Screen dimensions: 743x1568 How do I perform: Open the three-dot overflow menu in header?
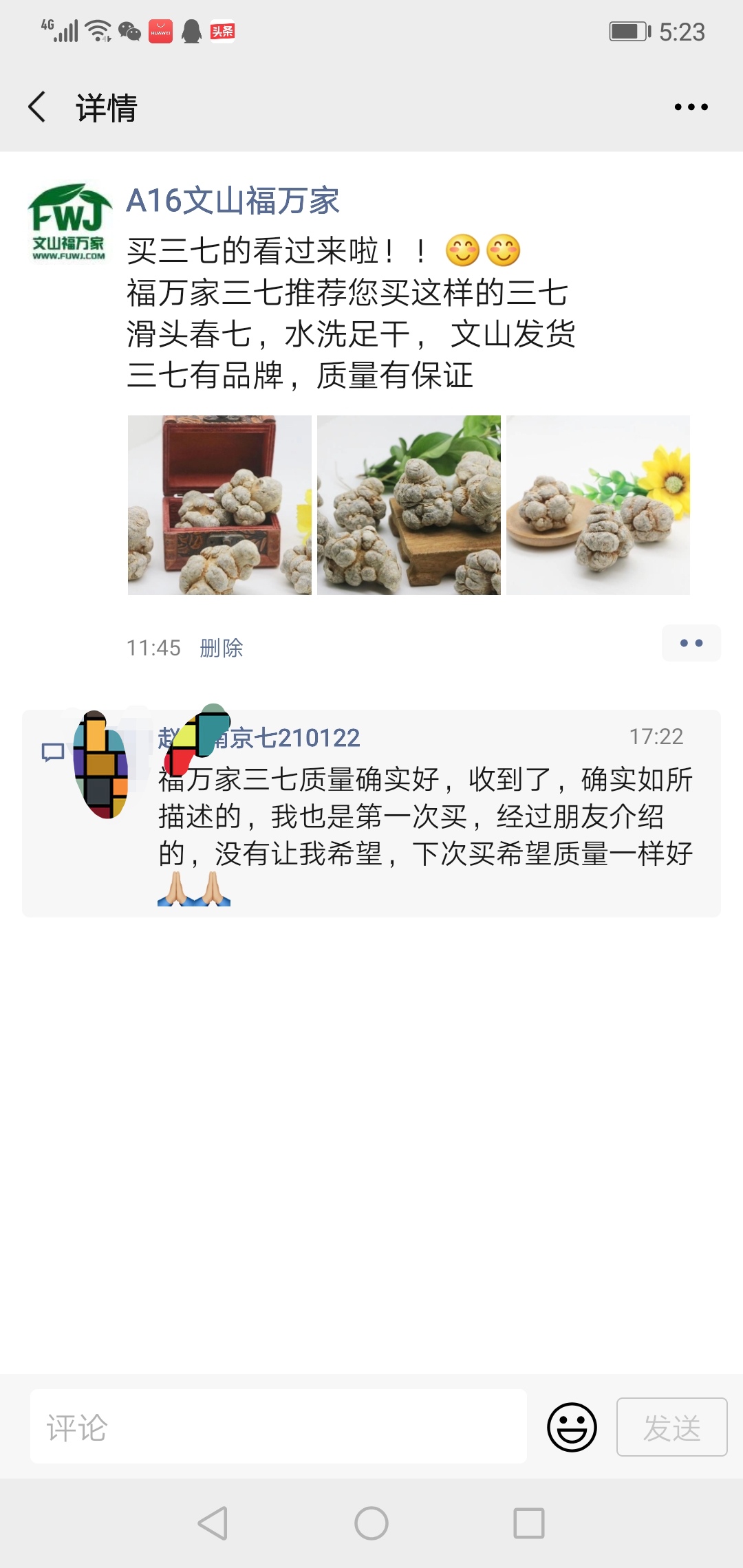pyautogui.click(x=691, y=107)
